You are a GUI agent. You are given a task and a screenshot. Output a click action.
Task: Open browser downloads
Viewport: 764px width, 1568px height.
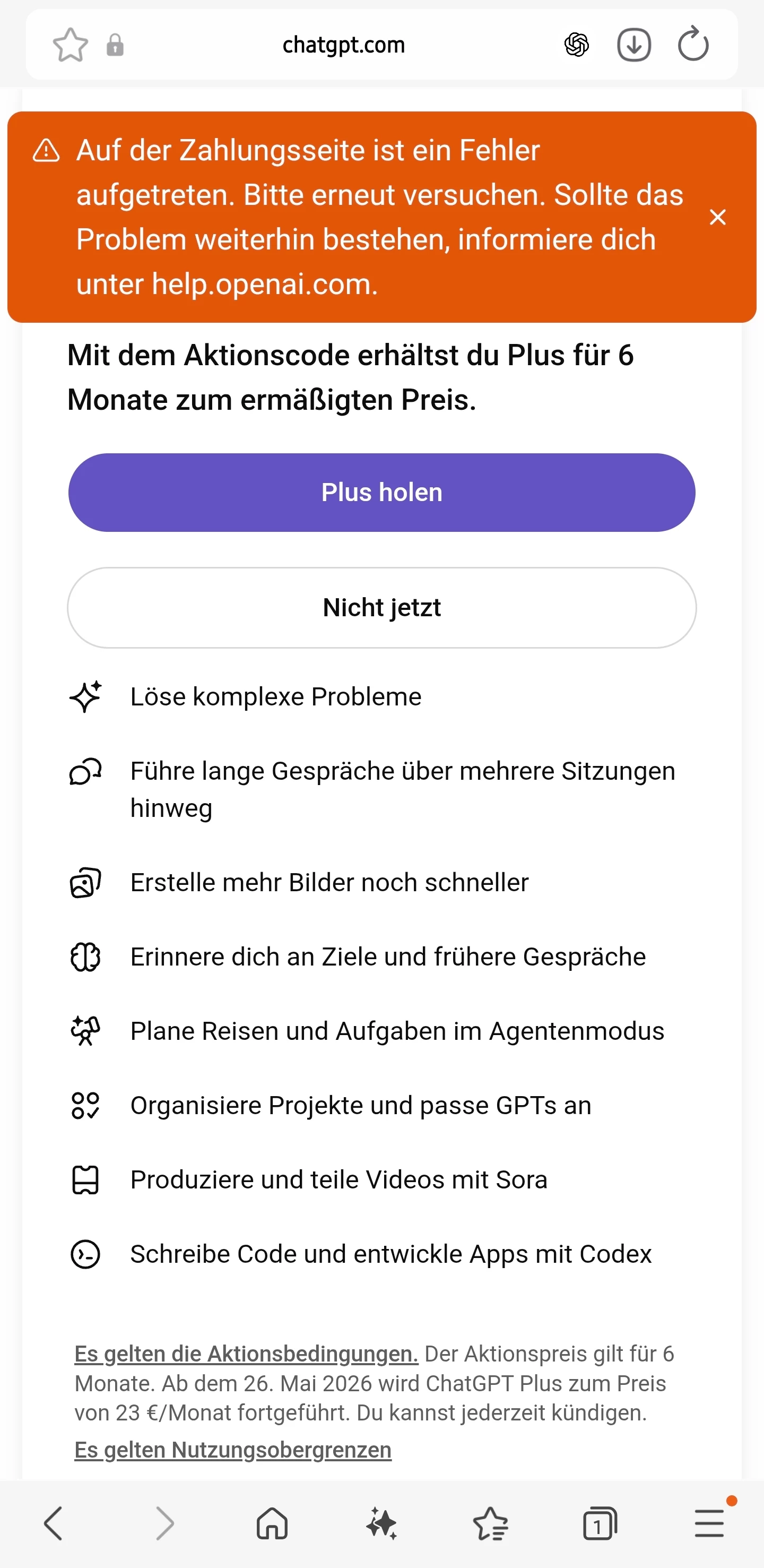point(634,45)
